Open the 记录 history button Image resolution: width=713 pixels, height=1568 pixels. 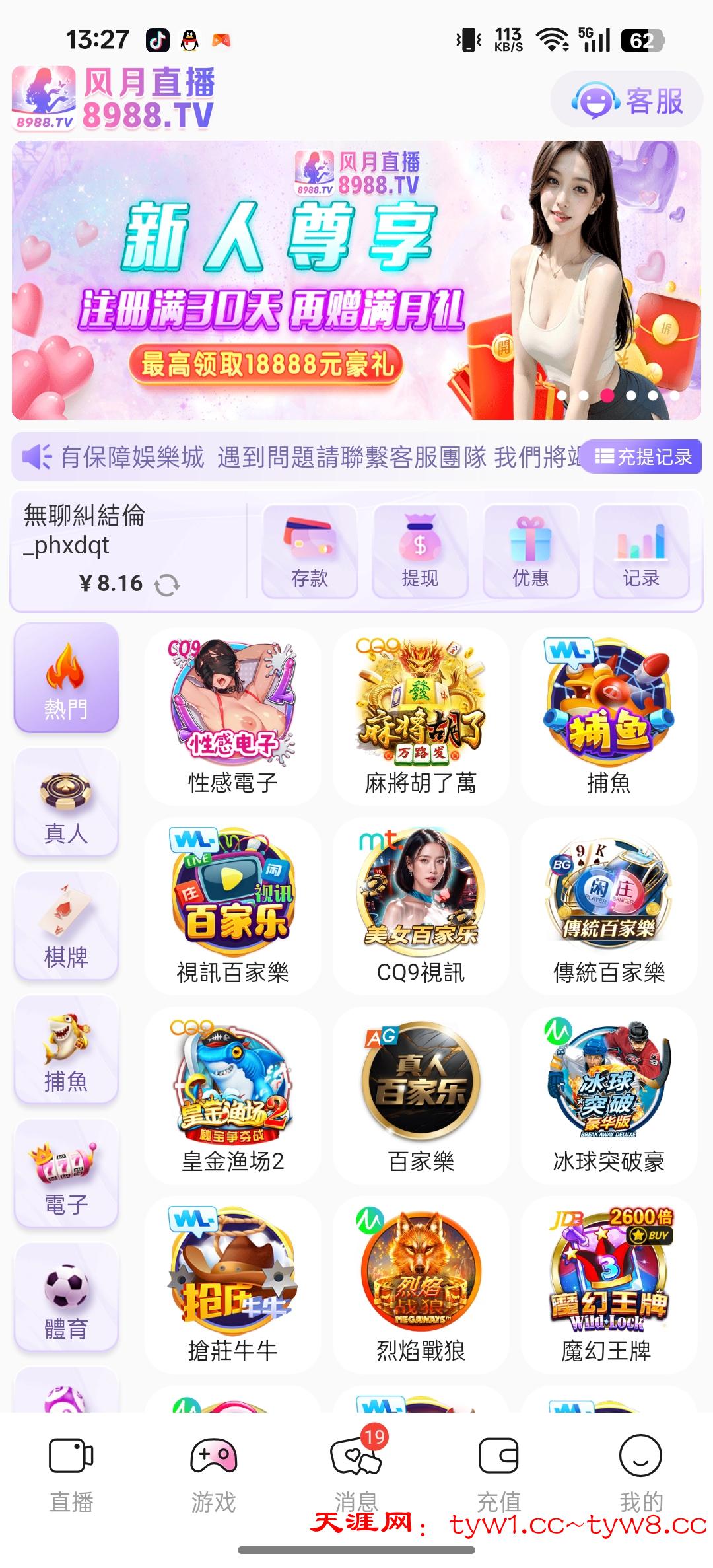pos(641,552)
